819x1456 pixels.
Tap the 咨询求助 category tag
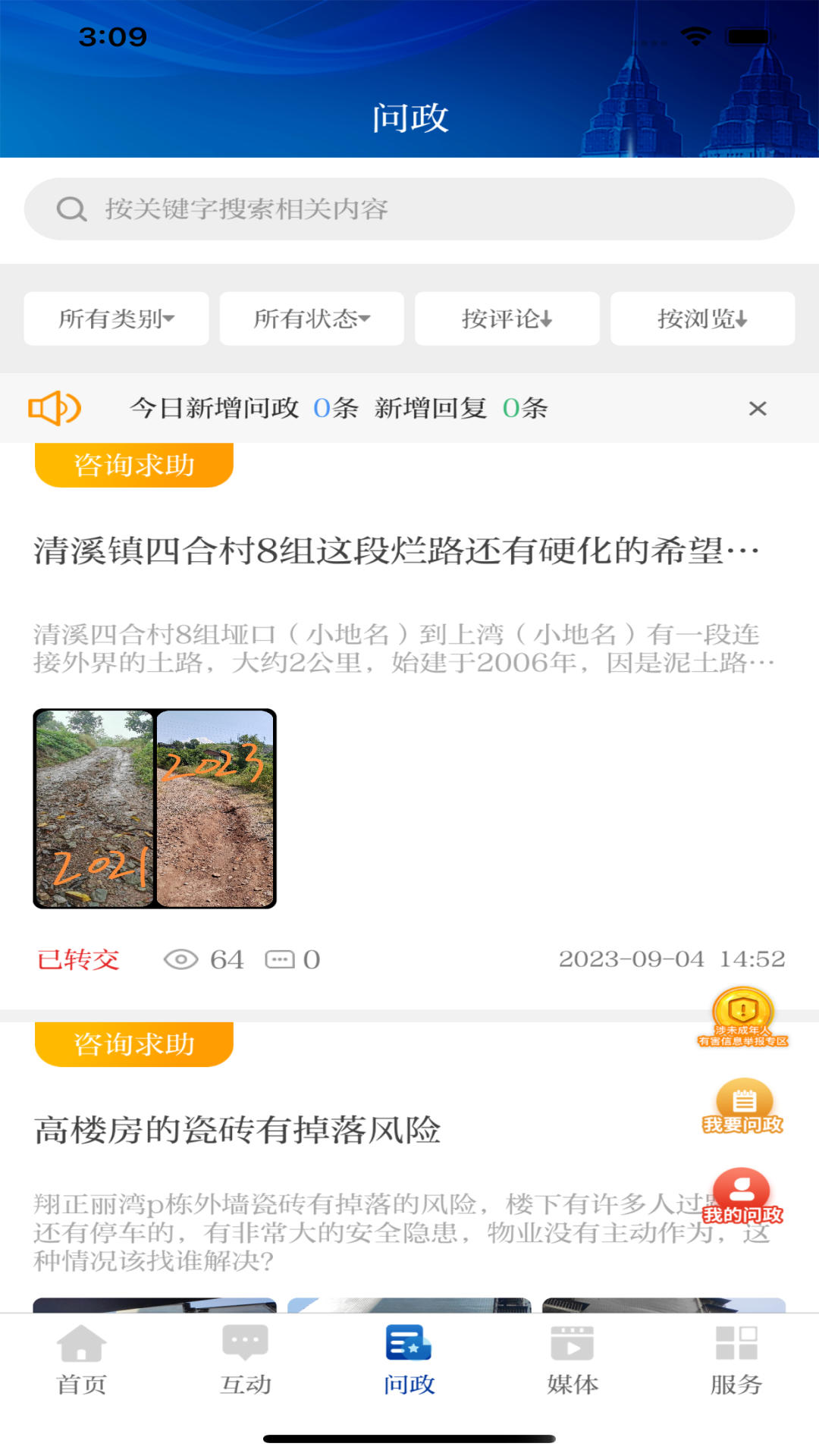133,464
